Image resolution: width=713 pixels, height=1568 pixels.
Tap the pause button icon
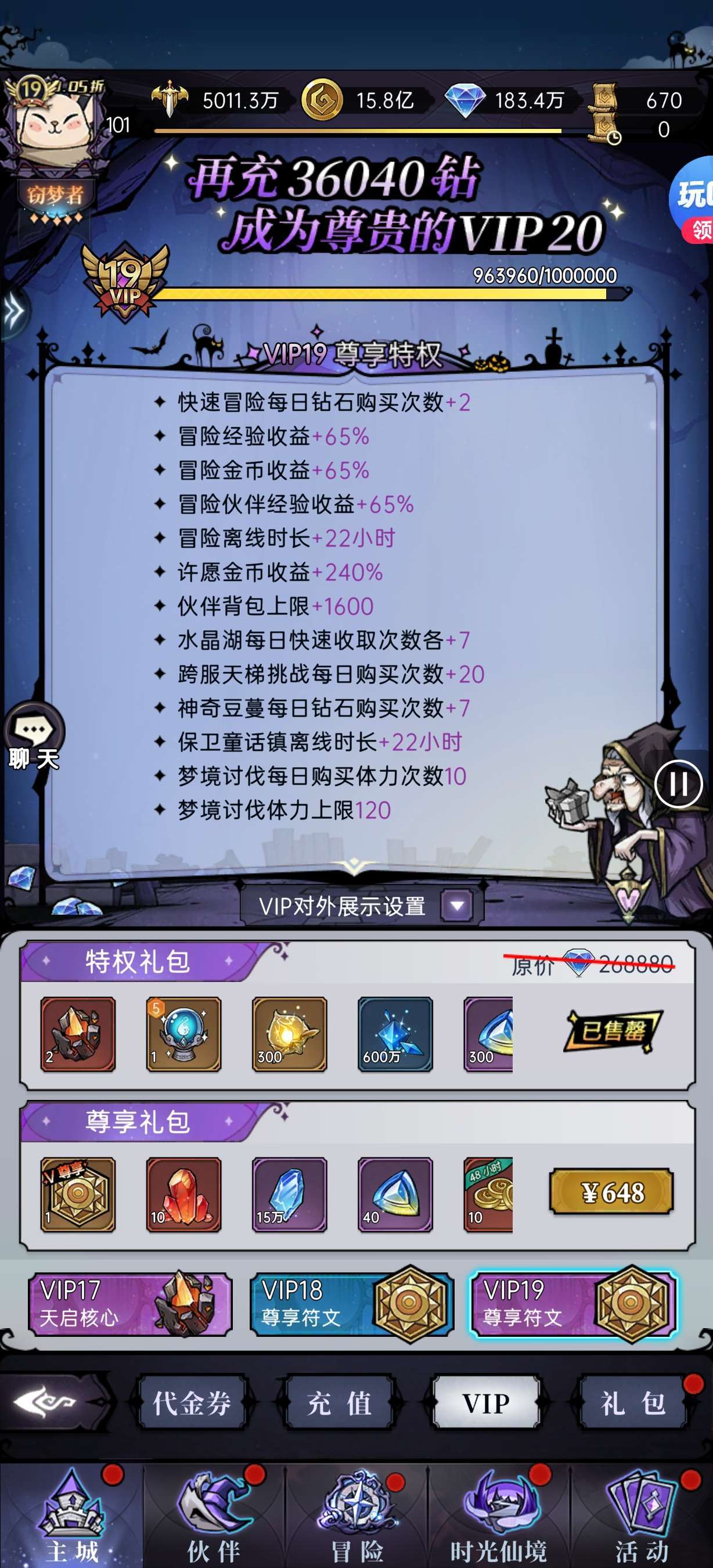(678, 784)
